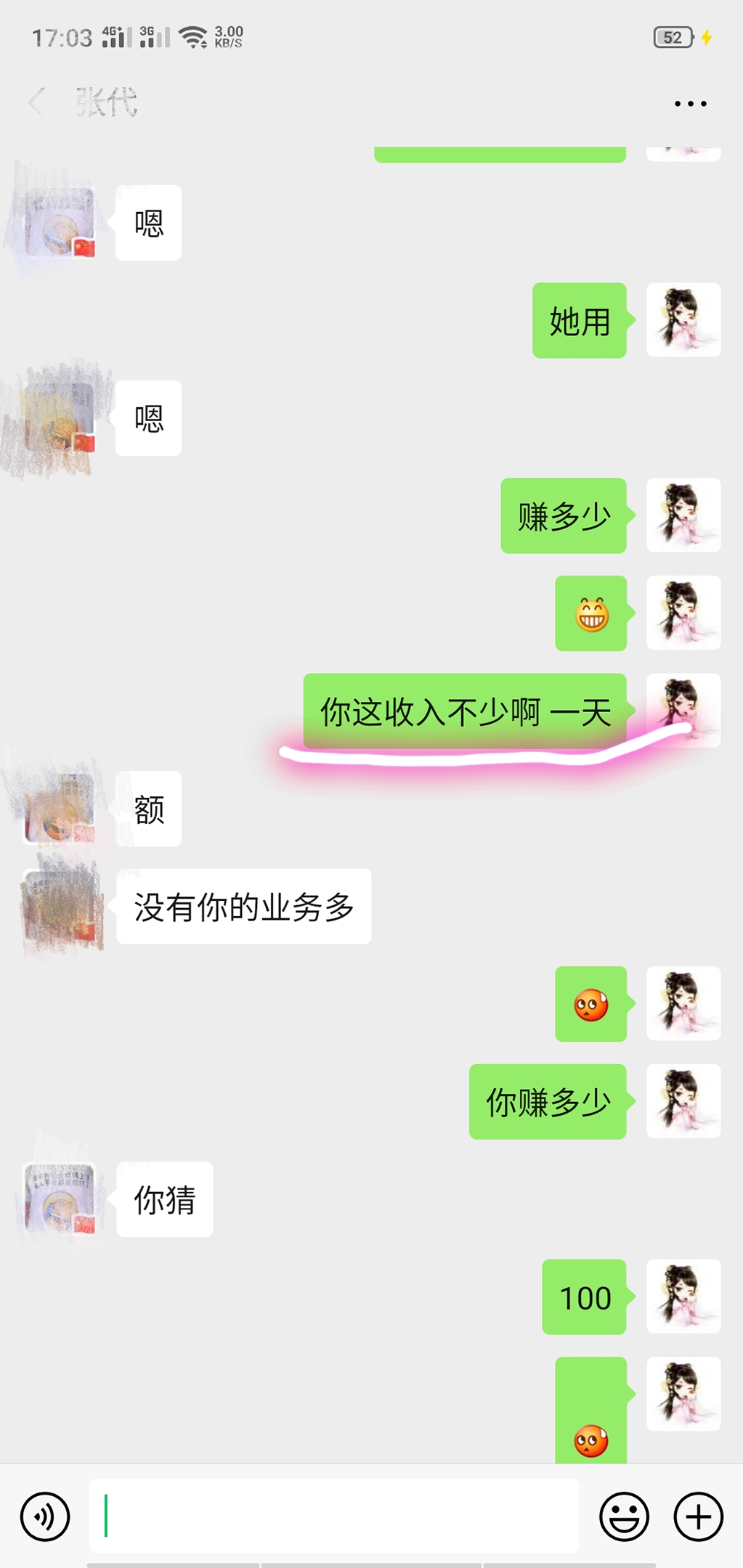Image resolution: width=743 pixels, height=1568 pixels.
Task: Select the 赚多少 message bubble
Action: coord(563,515)
